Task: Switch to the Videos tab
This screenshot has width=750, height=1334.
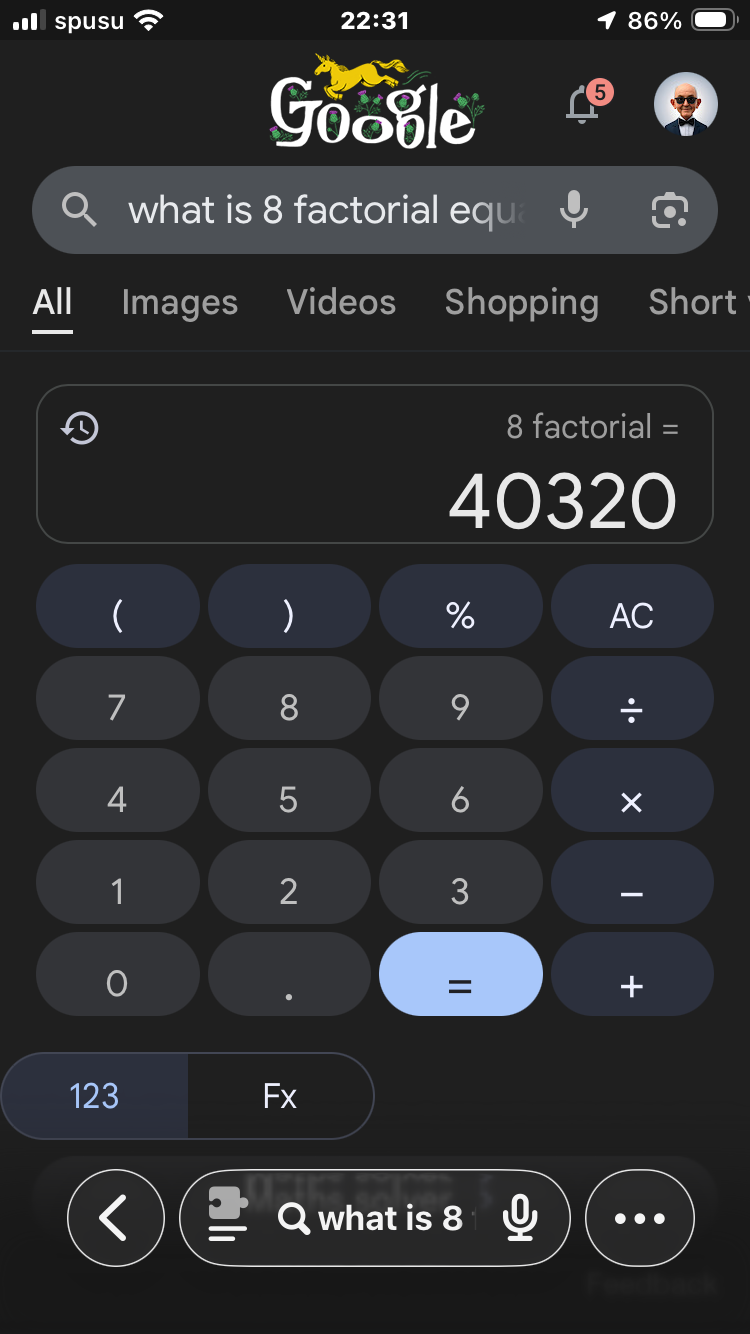Action: pos(341,302)
